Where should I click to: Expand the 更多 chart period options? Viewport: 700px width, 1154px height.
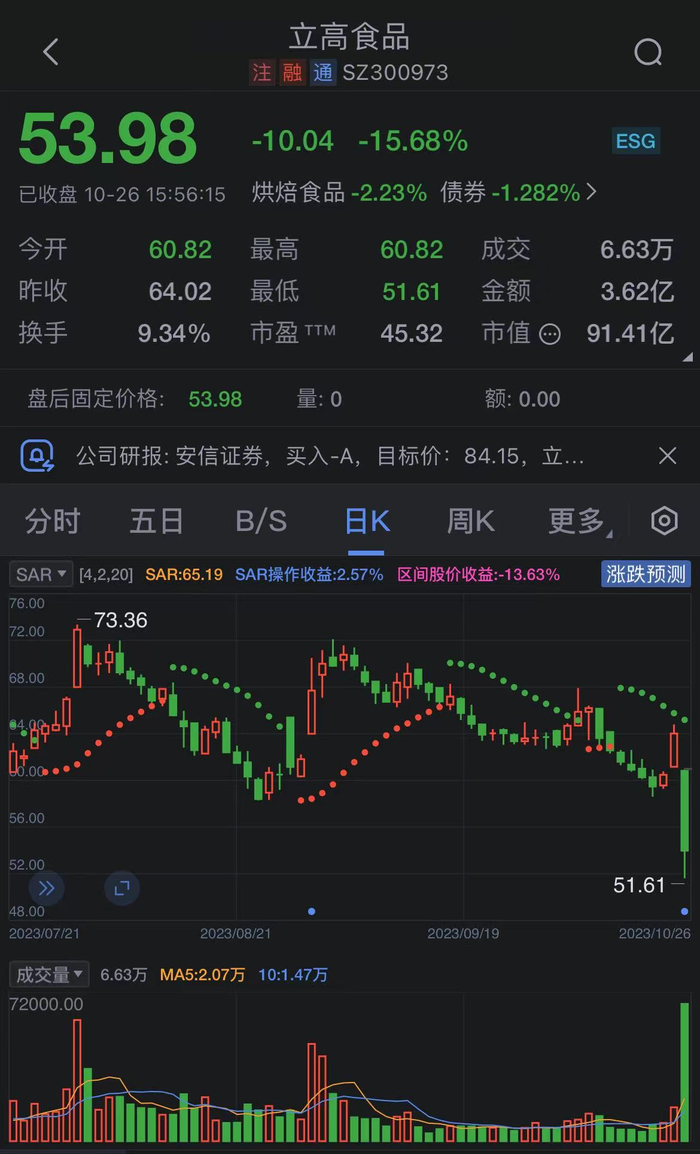click(x=578, y=521)
